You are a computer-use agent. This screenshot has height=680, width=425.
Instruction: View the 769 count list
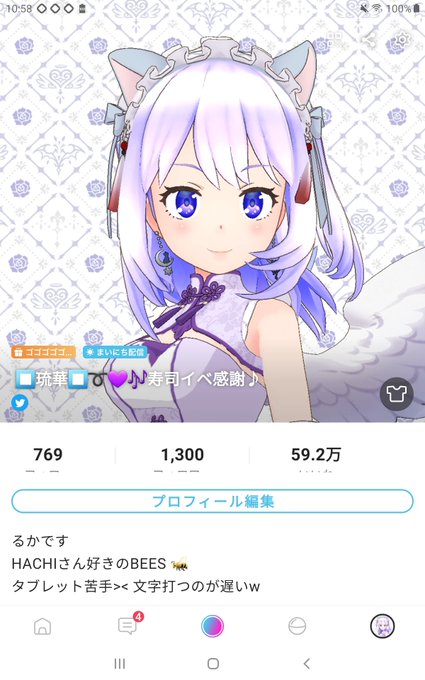tap(48, 458)
